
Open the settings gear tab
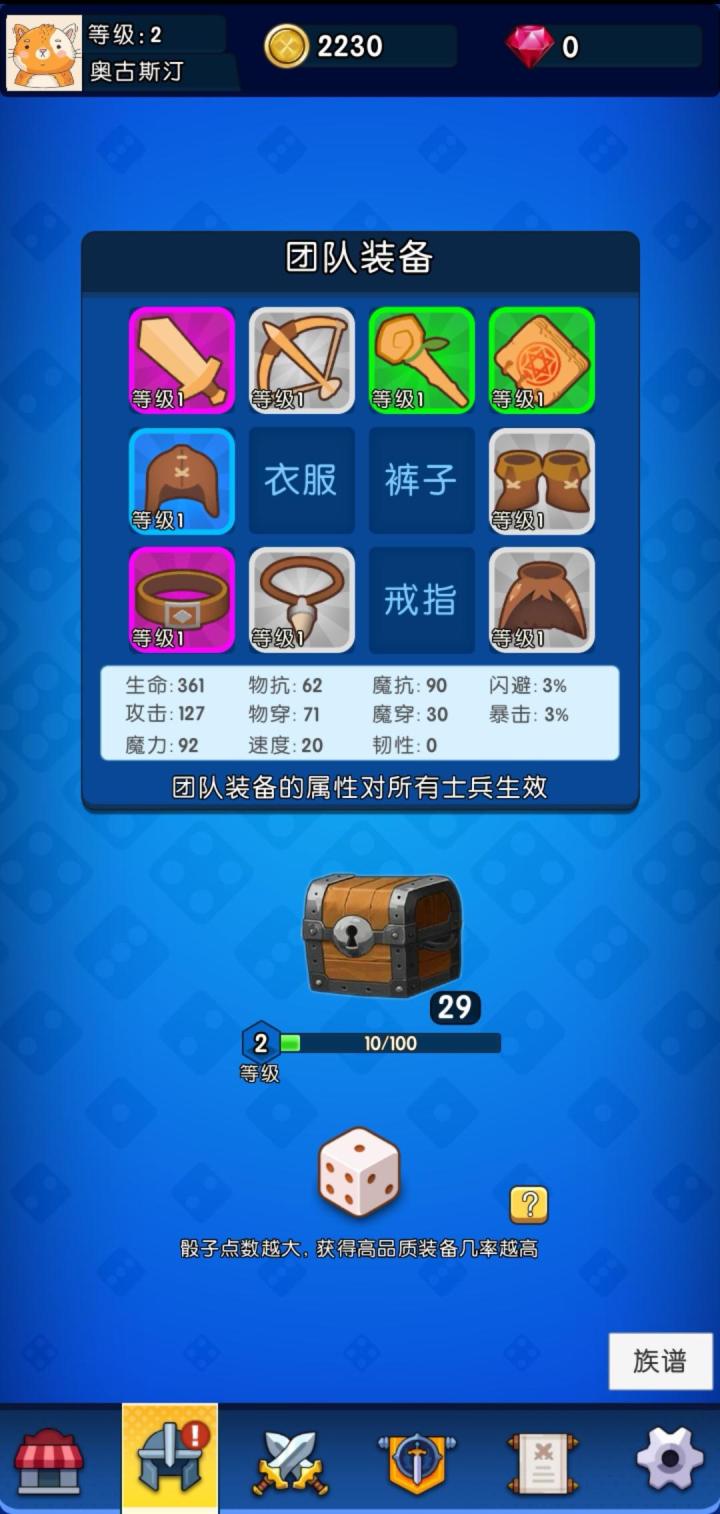669,1461
